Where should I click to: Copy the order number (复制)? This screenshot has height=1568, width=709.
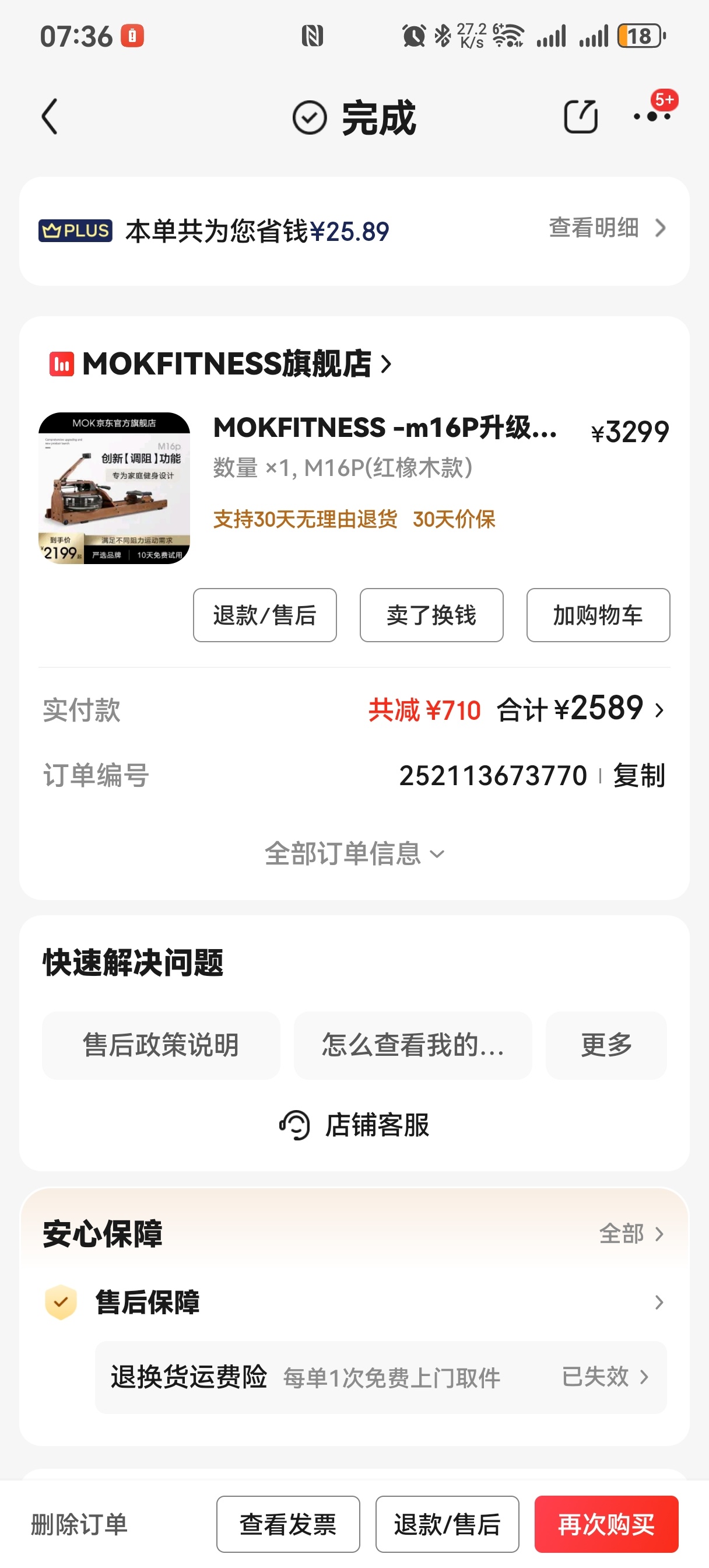(638, 775)
